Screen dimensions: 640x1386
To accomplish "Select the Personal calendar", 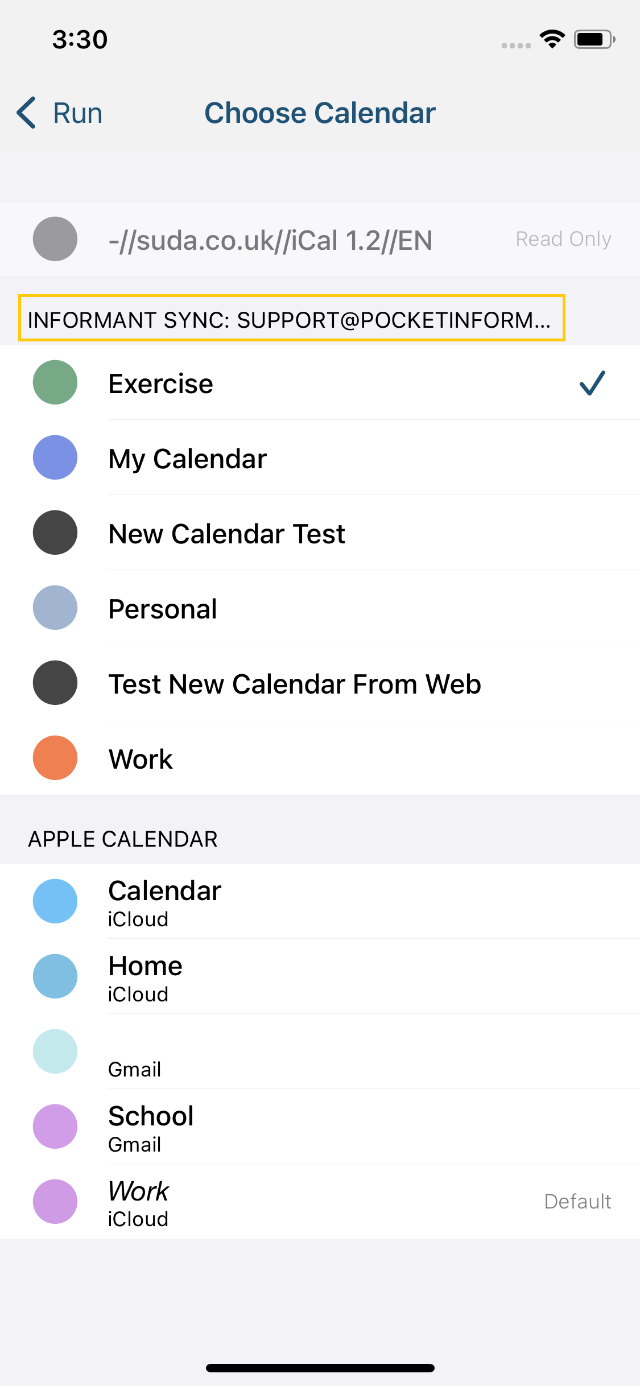I will [320, 608].
